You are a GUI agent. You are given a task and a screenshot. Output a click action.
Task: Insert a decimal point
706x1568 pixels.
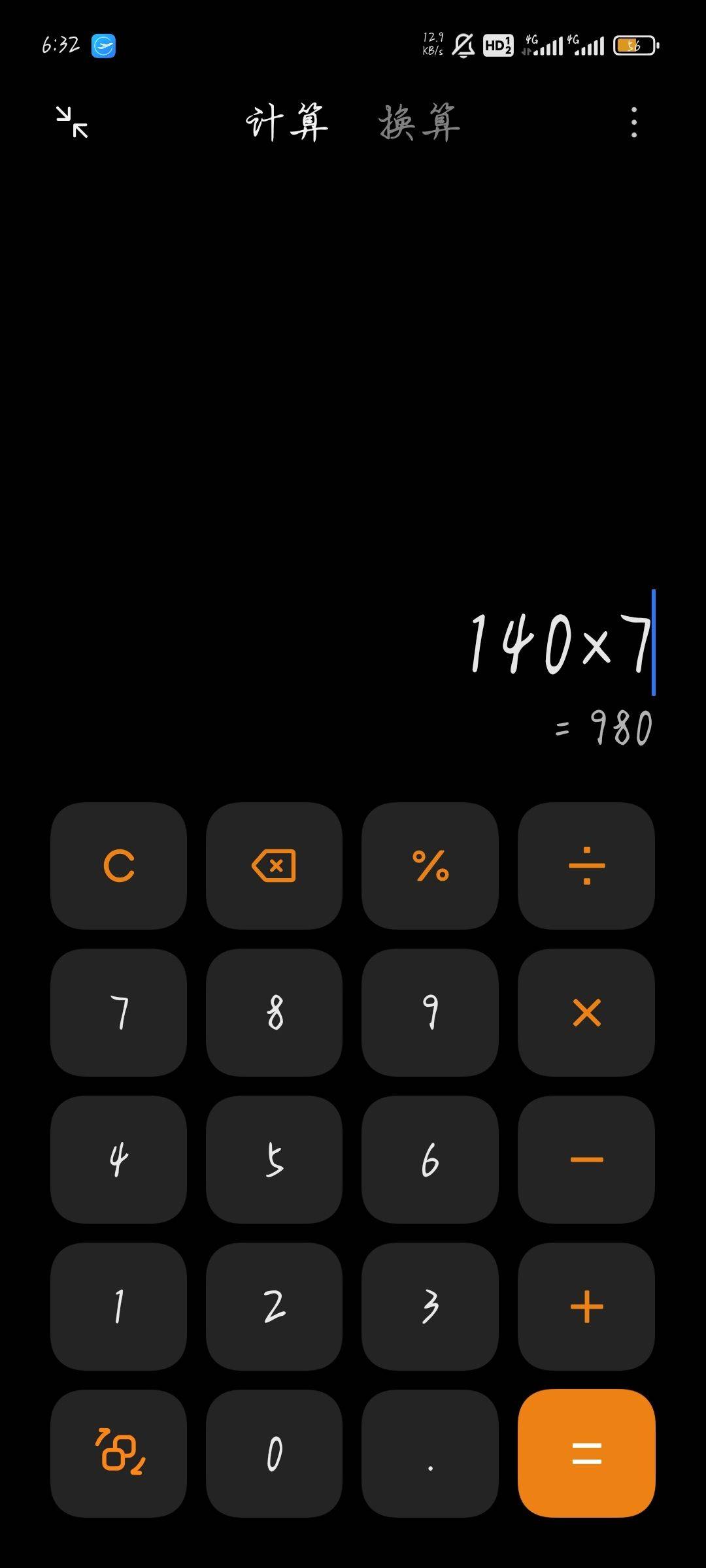pyautogui.click(x=430, y=1454)
